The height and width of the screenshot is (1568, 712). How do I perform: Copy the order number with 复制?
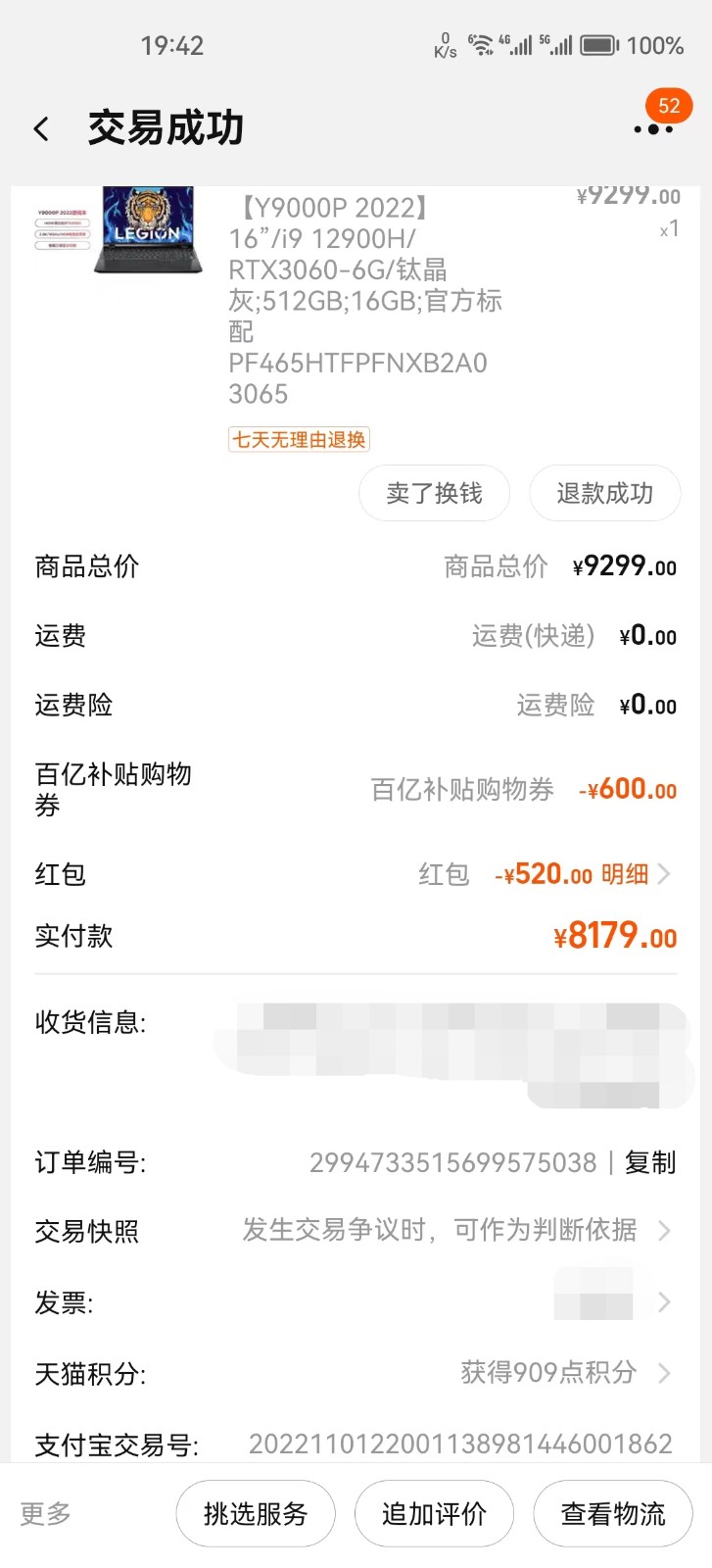click(x=650, y=1162)
